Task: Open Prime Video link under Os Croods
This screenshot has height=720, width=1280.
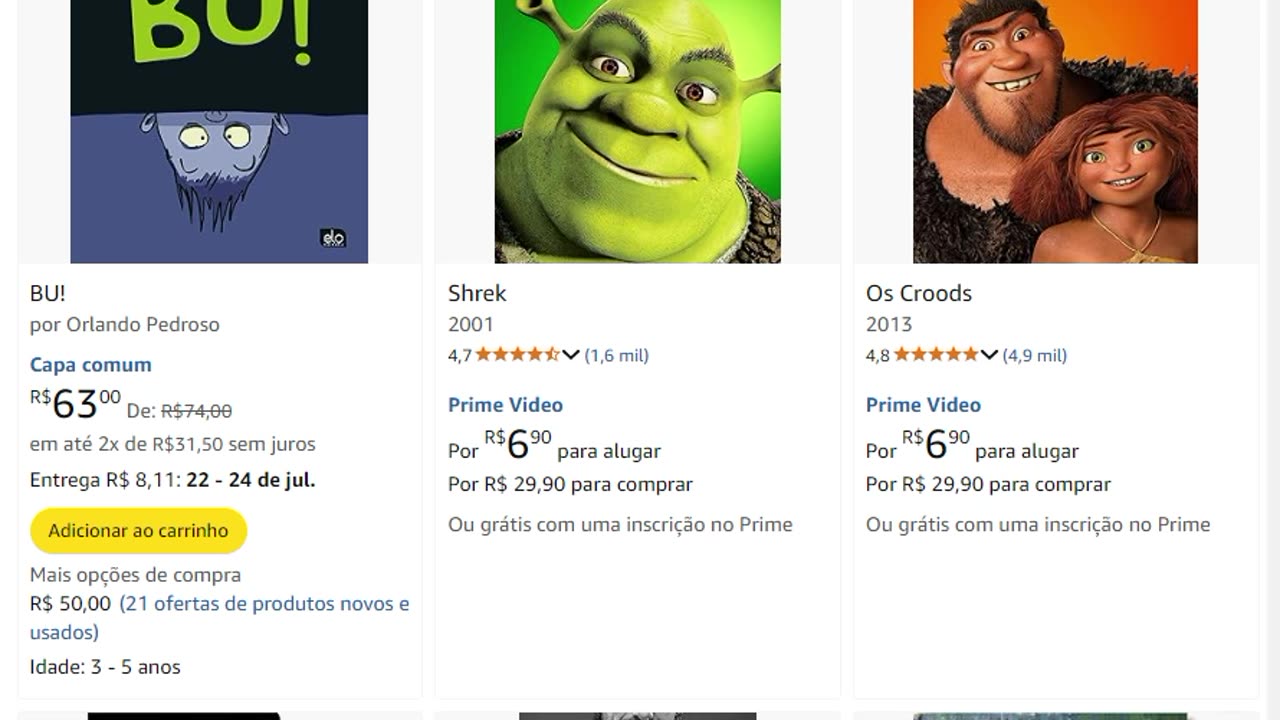Action: [x=923, y=405]
